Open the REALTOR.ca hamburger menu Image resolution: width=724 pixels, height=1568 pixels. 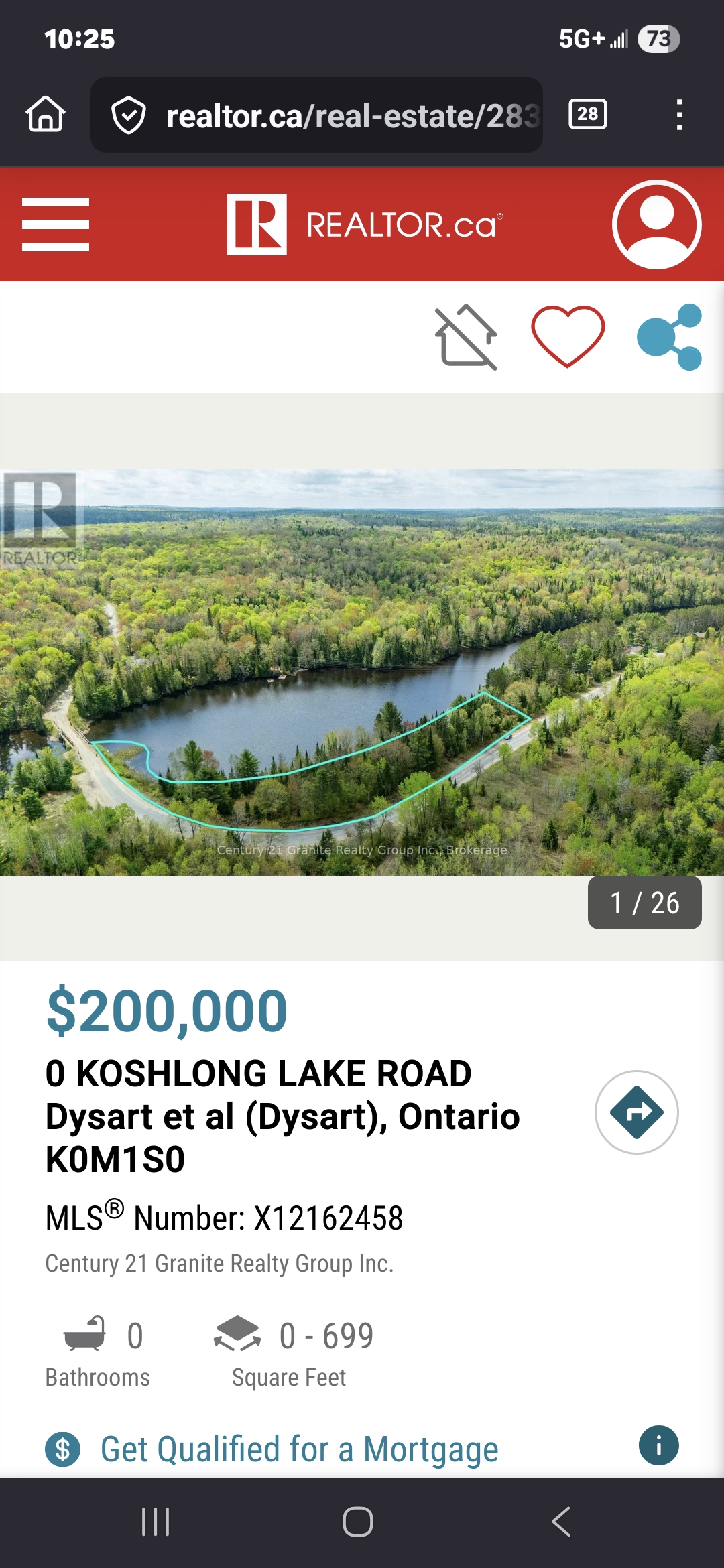click(x=56, y=224)
